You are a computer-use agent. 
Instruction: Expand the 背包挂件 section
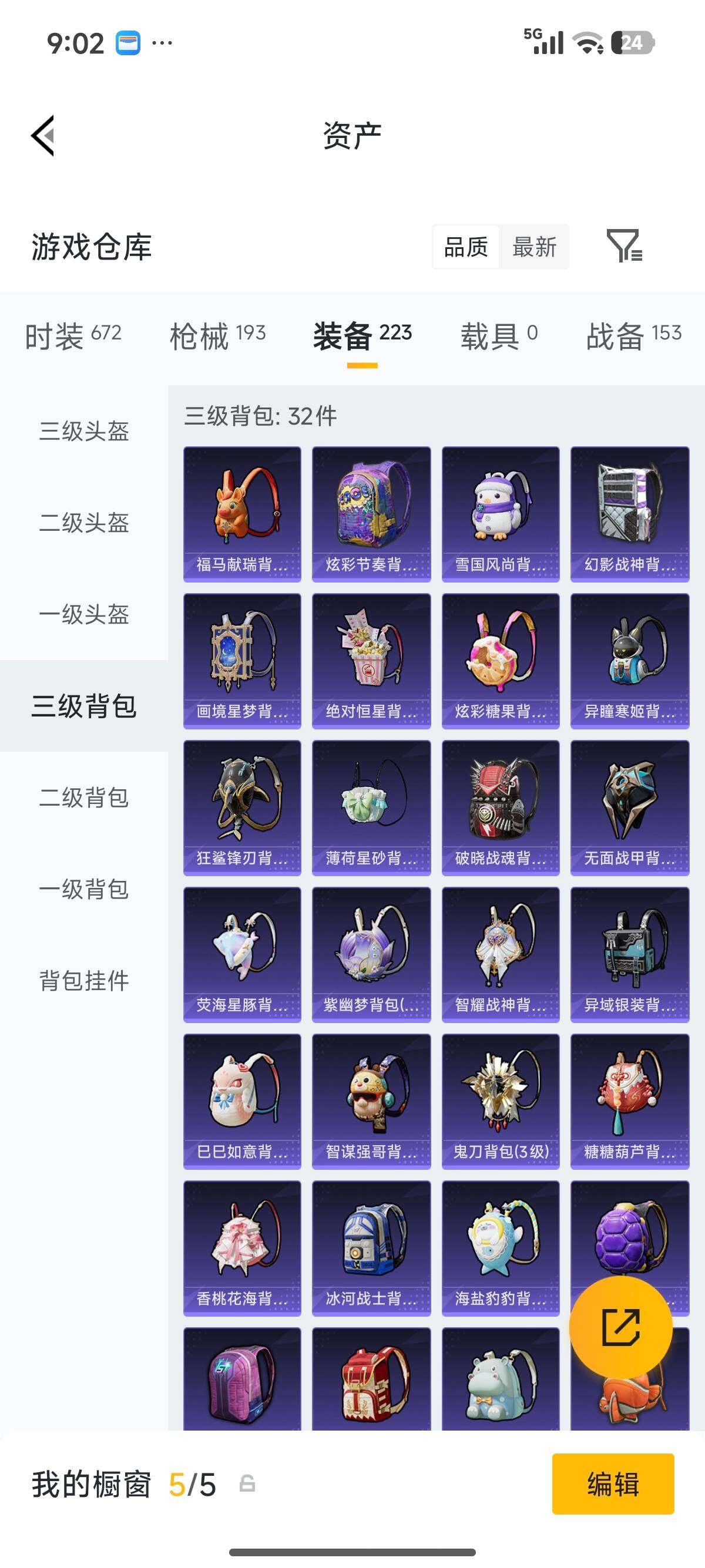click(84, 983)
